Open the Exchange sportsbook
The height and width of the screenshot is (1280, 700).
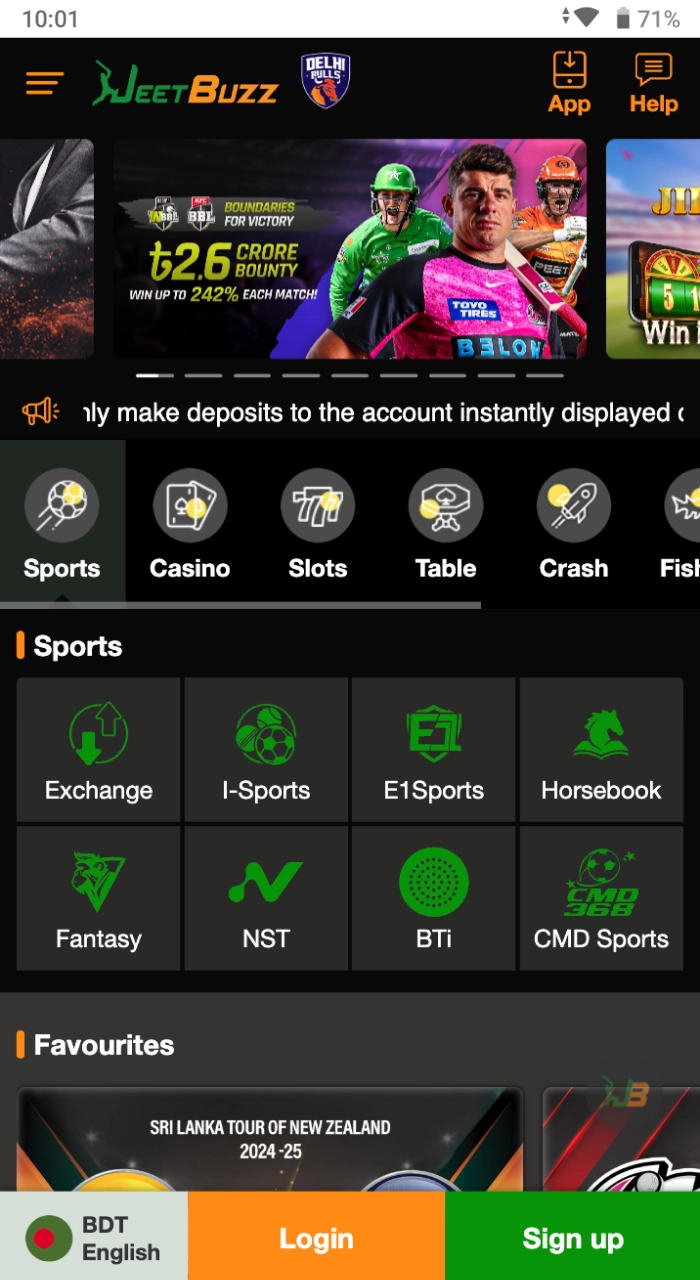pos(99,750)
